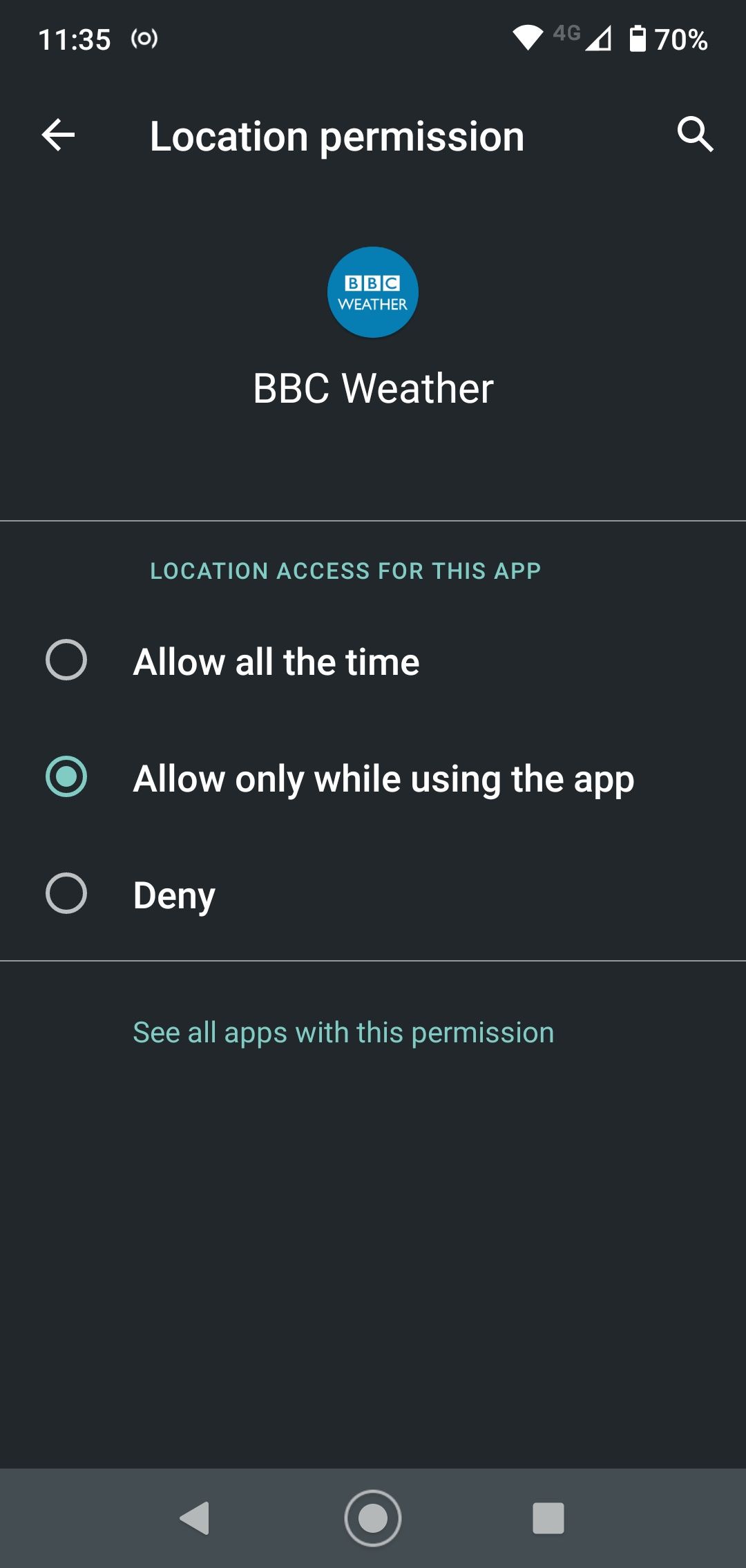
Task: Open the search icon in the top bar
Action: [696, 135]
